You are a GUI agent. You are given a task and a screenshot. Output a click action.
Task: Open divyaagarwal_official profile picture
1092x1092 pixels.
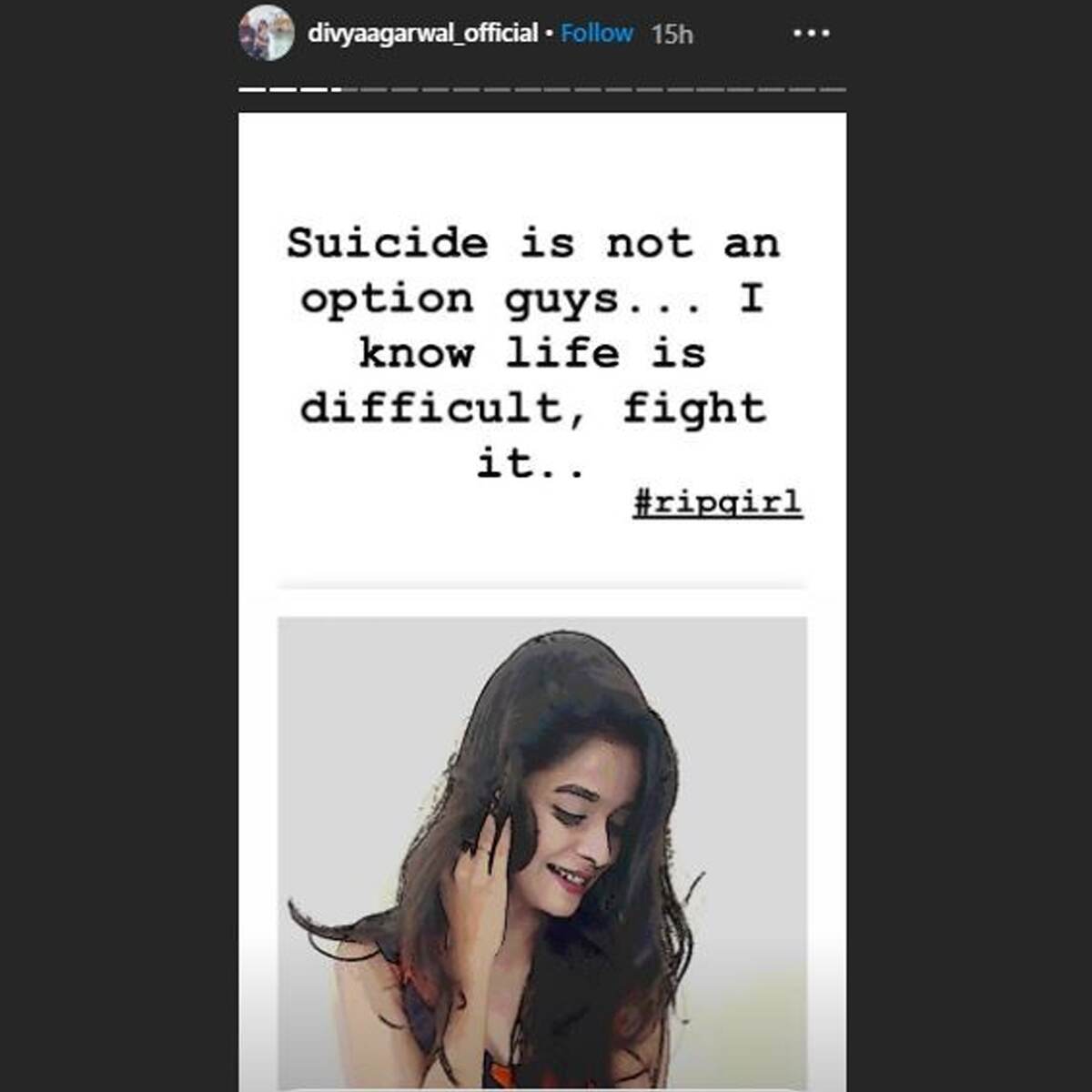[266, 35]
